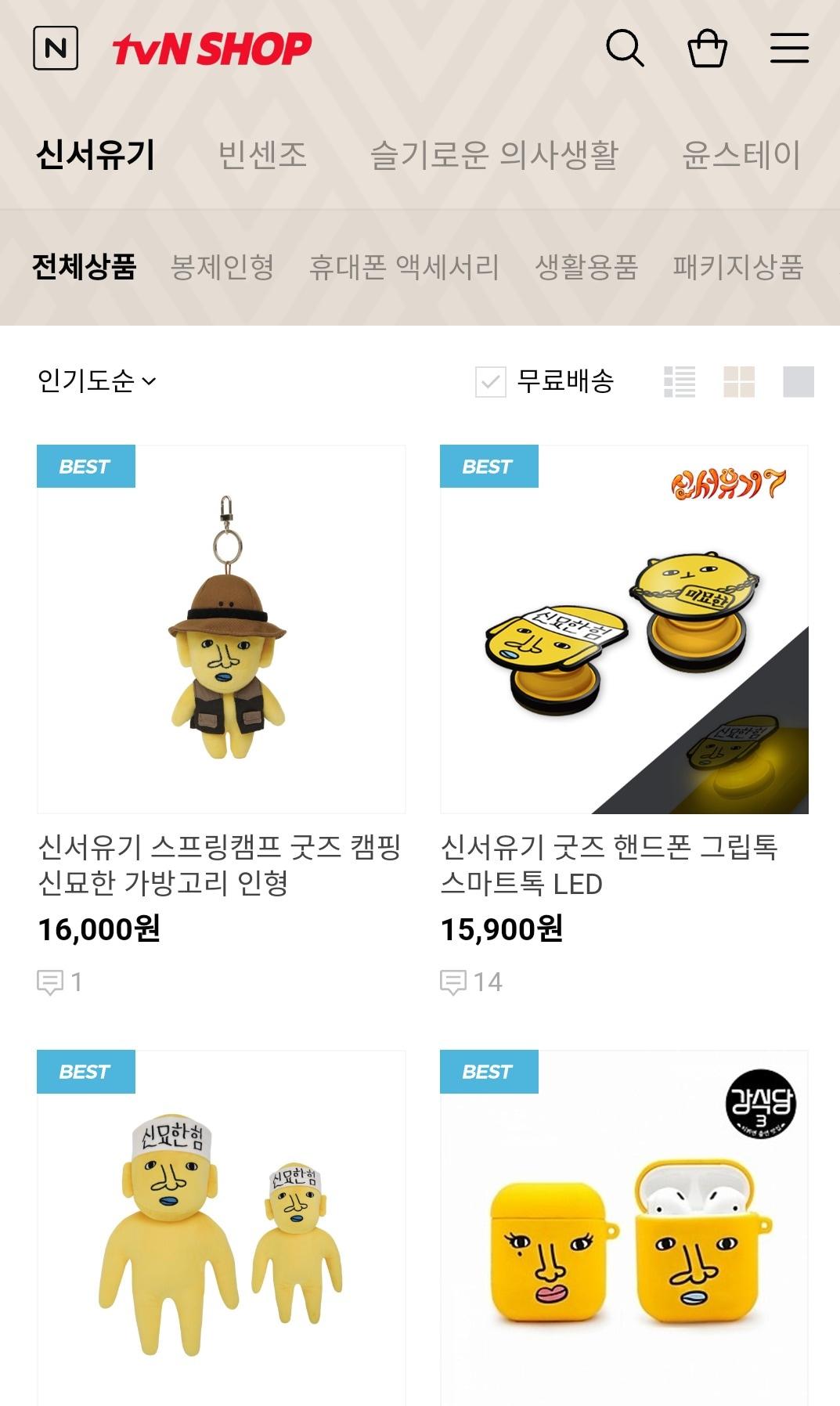This screenshot has height=1406, width=840.
Task: Select the 신서유기 tab
Action: [x=96, y=154]
